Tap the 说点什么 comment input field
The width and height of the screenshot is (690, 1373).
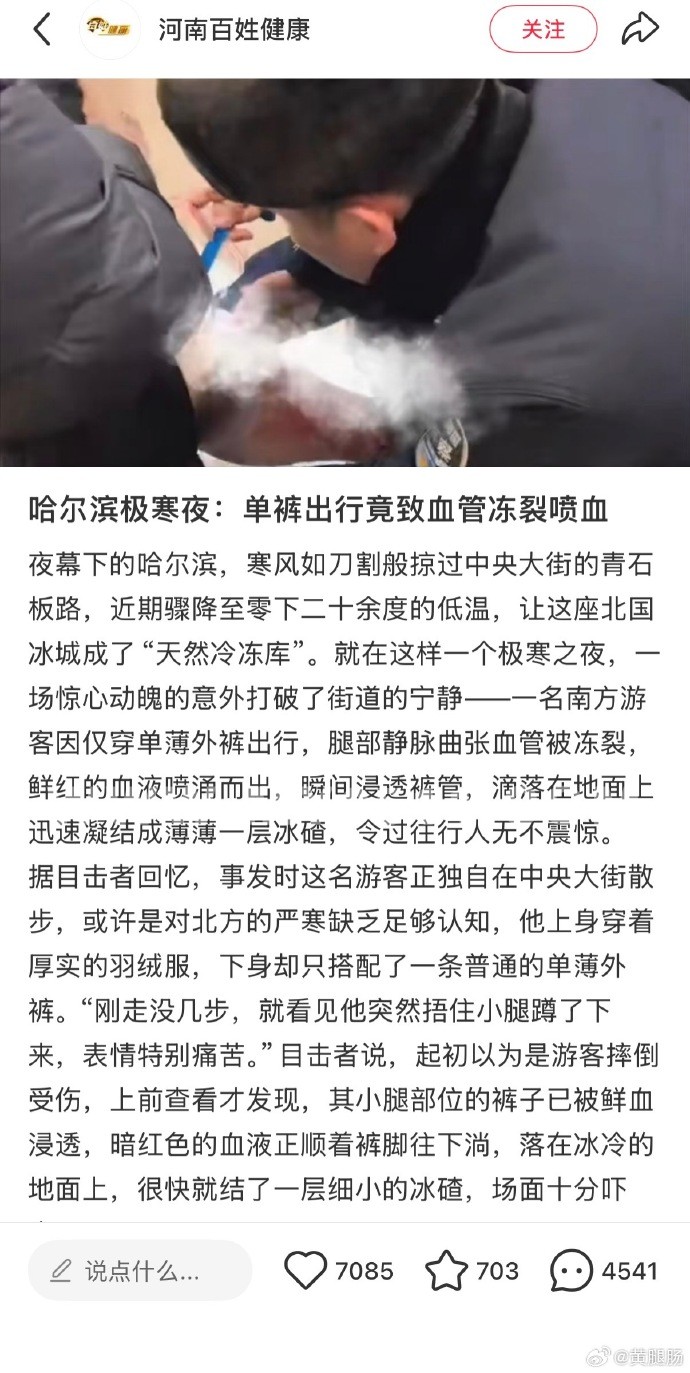click(x=140, y=1271)
